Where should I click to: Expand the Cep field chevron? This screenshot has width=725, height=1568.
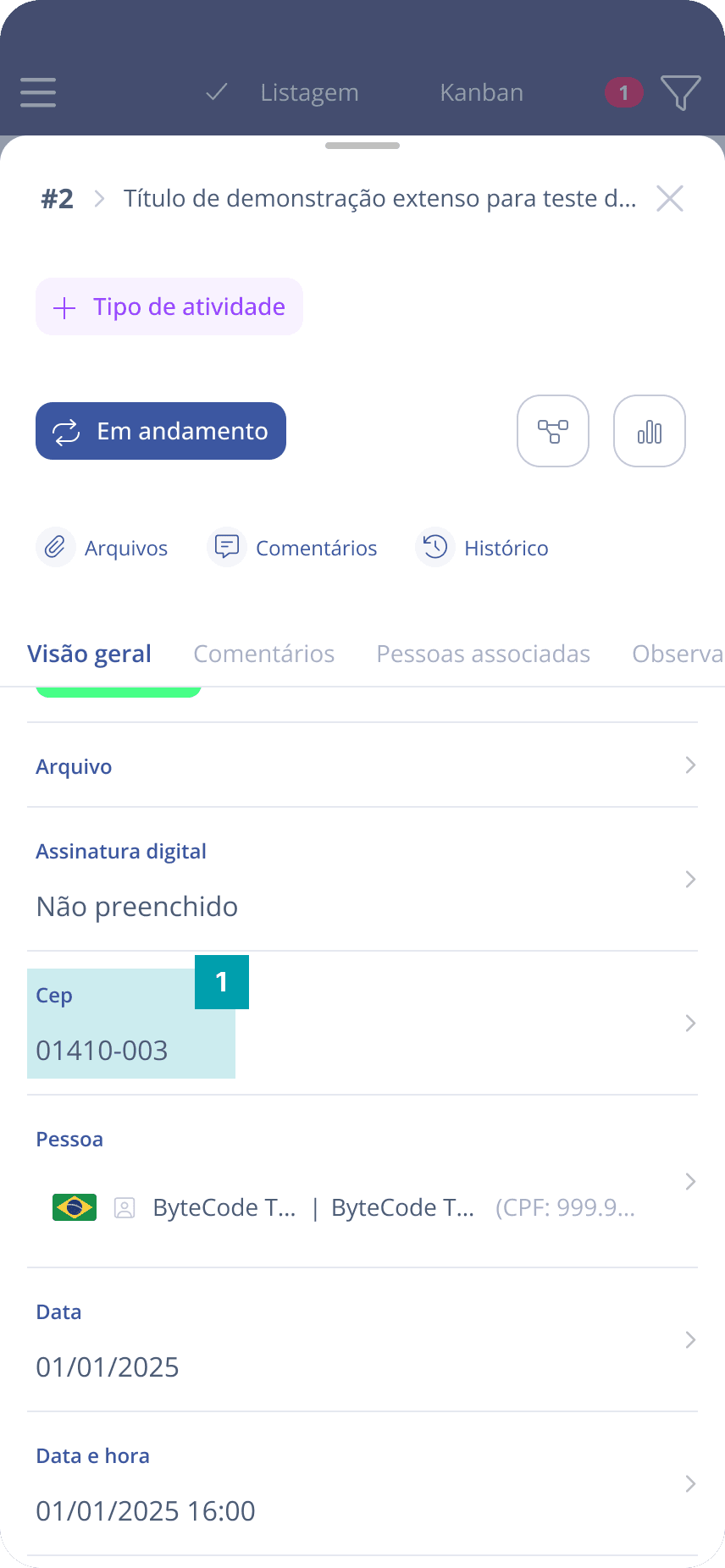point(689,1023)
